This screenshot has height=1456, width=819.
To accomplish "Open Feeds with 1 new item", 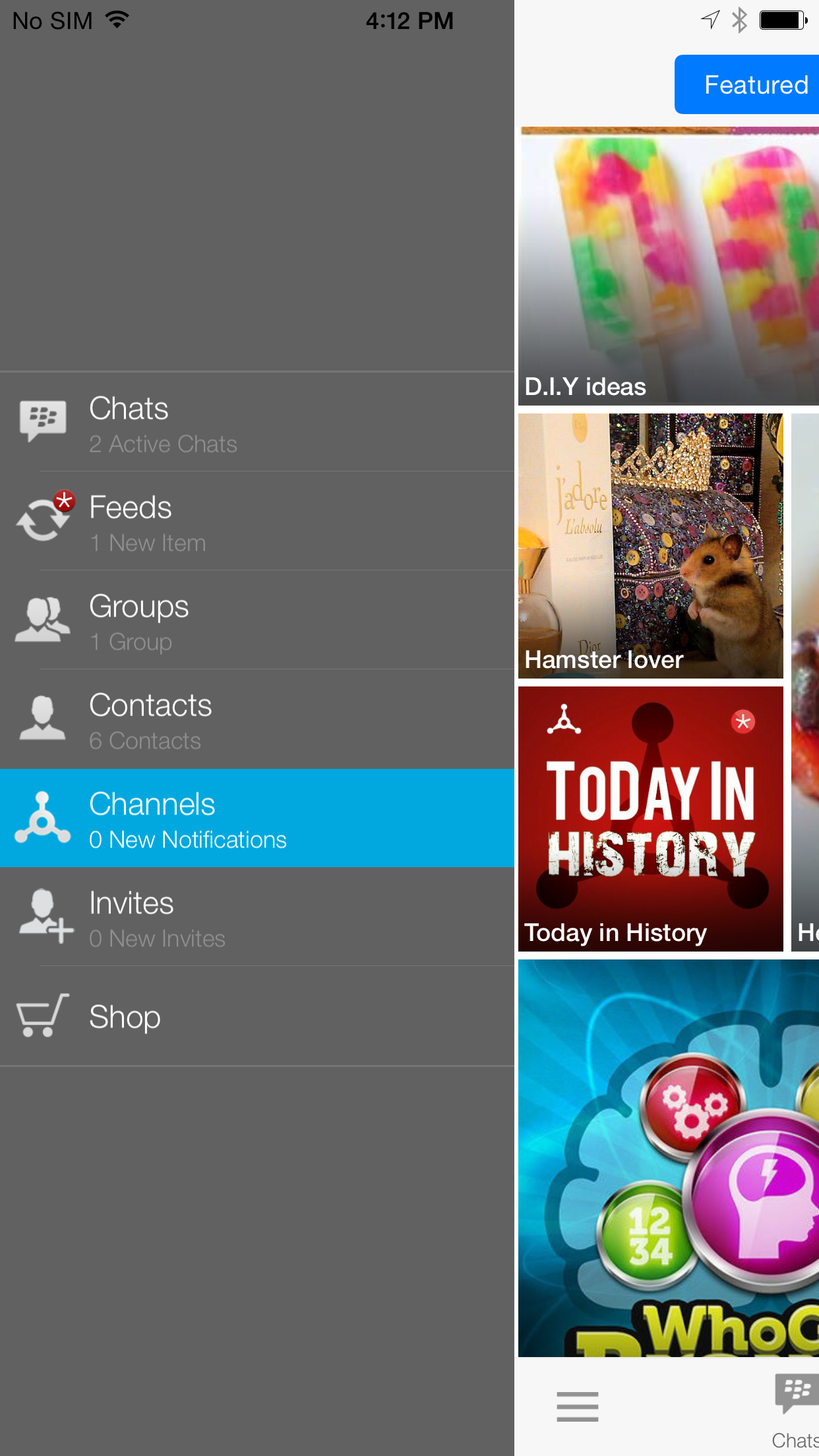I will [257, 521].
